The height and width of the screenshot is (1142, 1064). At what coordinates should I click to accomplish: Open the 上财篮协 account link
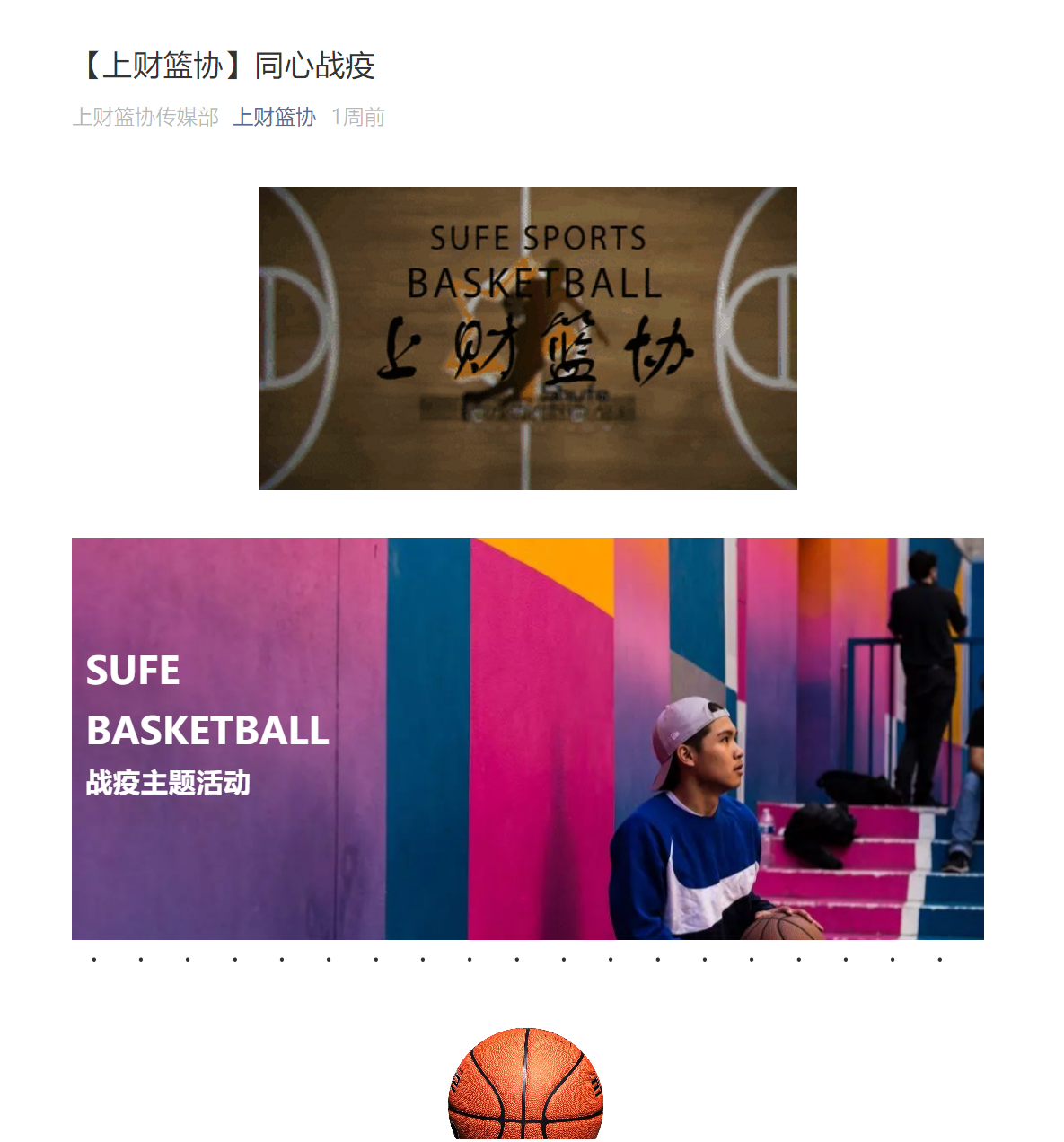[x=274, y=117]
